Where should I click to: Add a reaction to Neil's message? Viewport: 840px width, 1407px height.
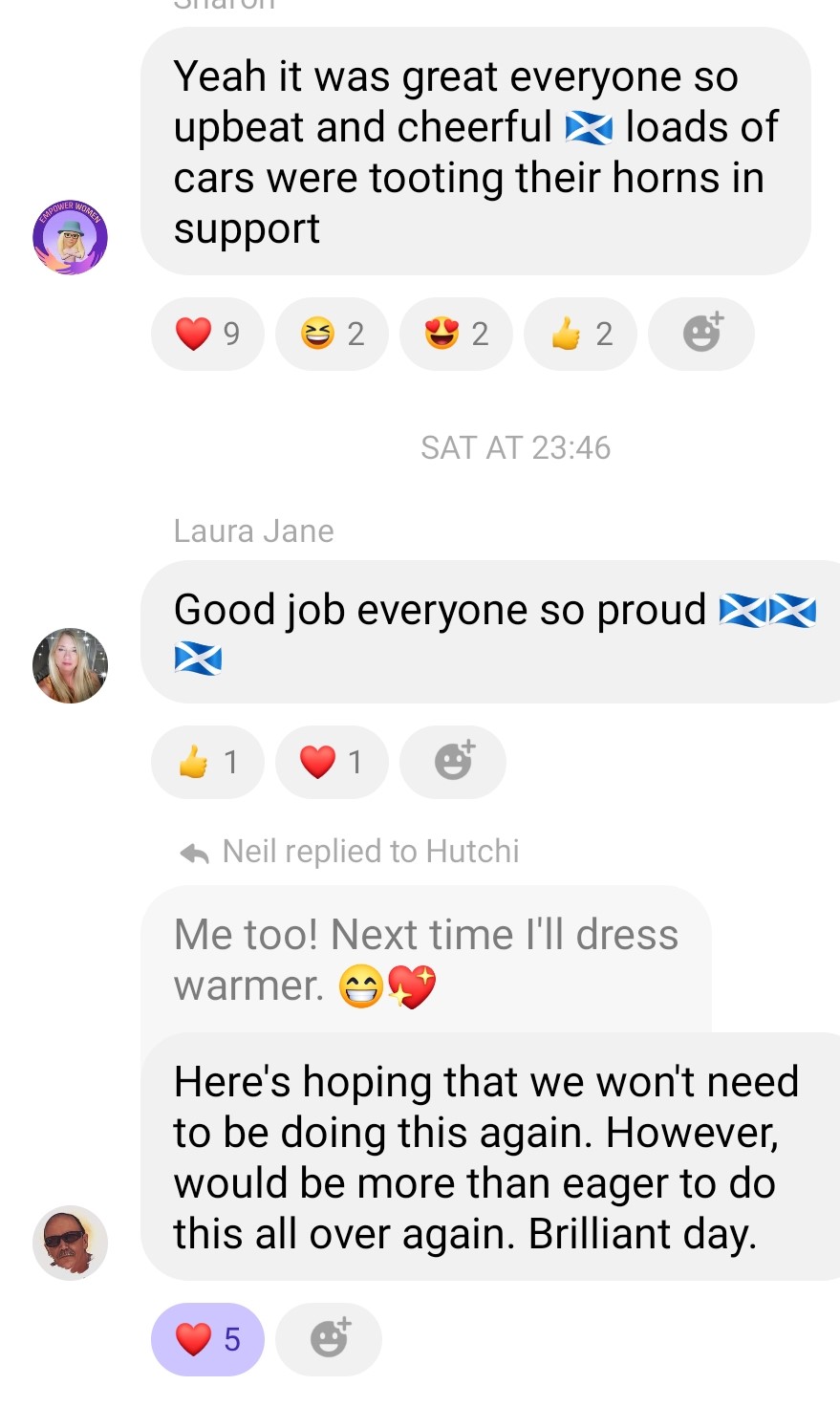tap(329, 1339)
